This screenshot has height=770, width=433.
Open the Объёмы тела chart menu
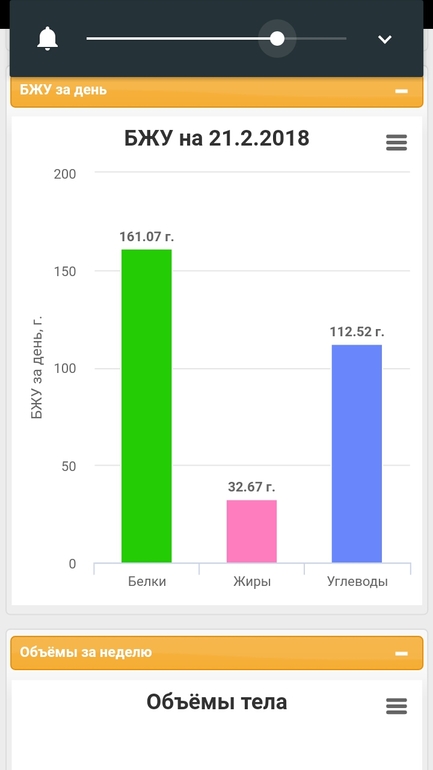[x=397, y=706]
